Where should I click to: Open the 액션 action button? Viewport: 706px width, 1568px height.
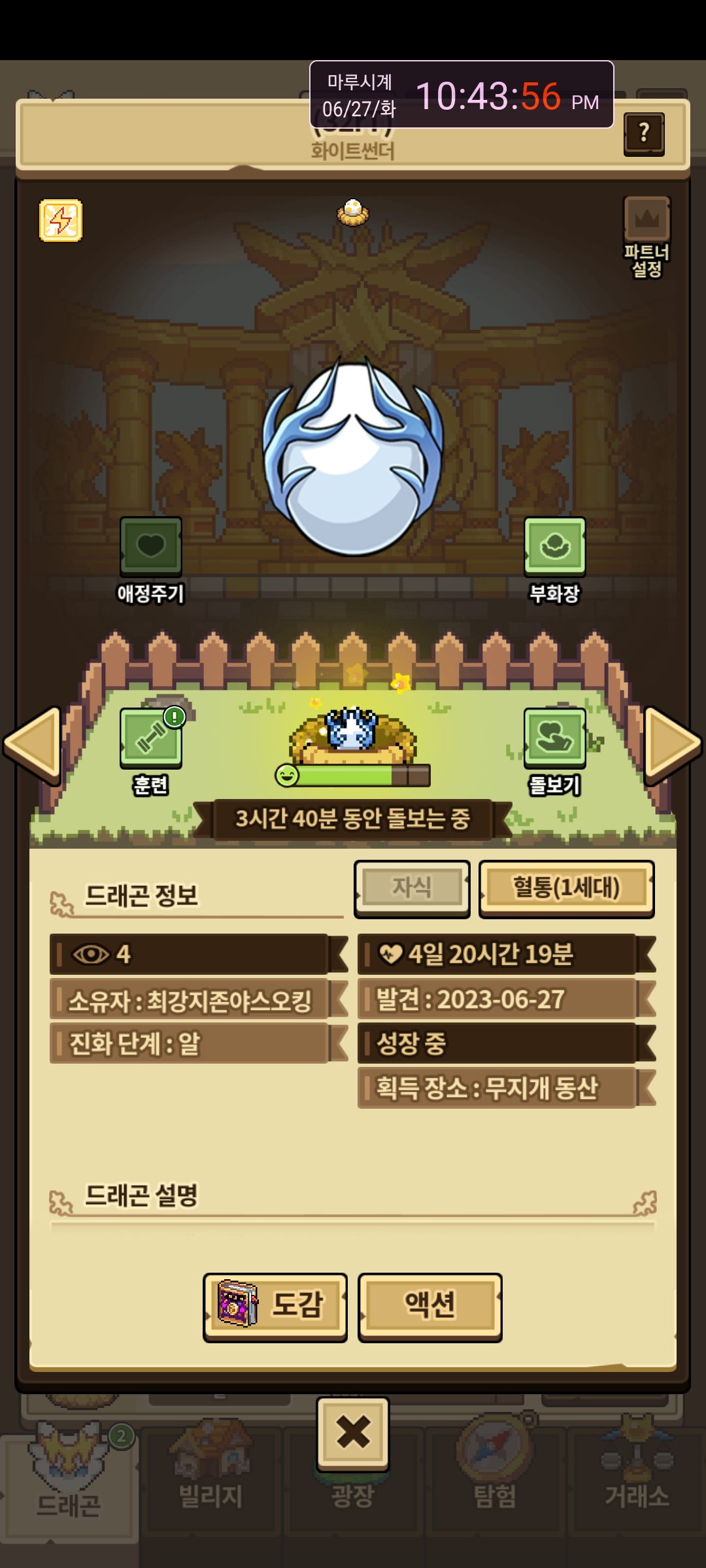[x=429, y=1307]
